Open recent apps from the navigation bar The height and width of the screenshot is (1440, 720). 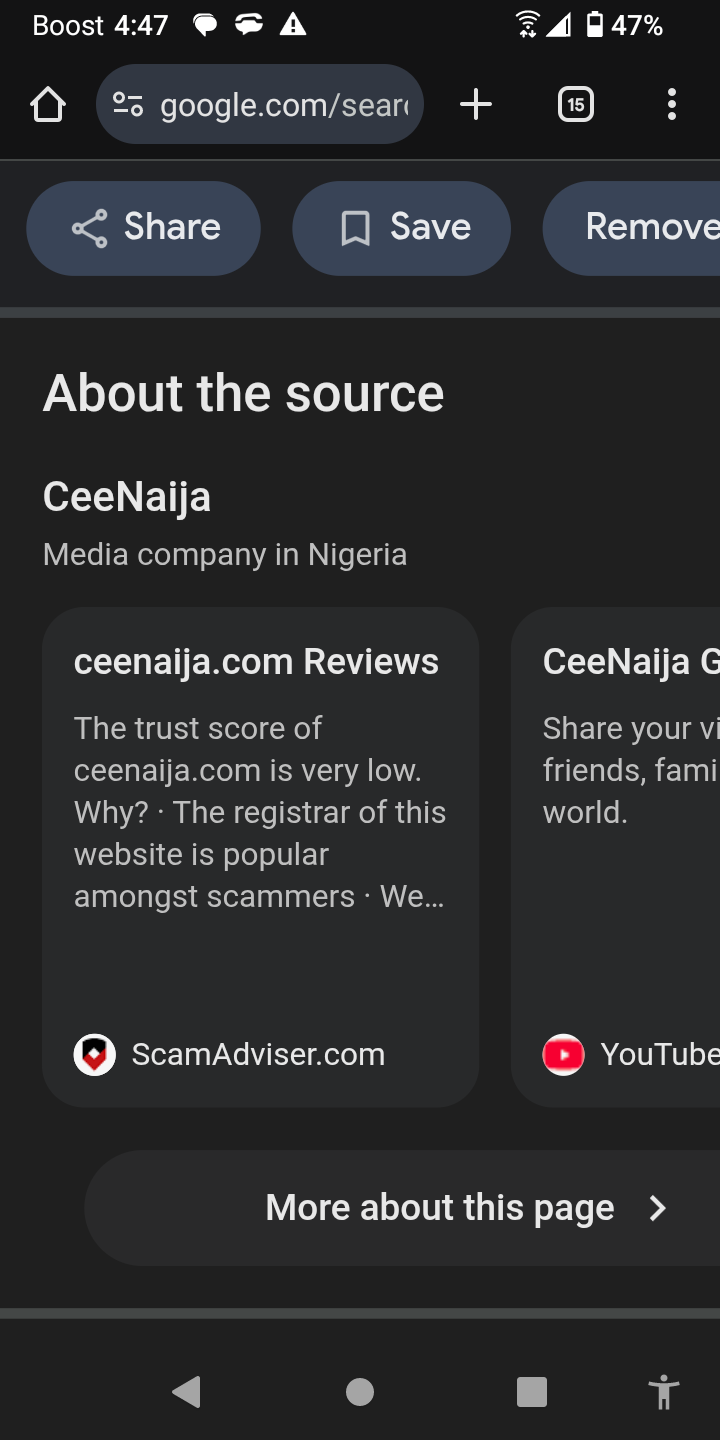pyautogui.click(x=532, y=1391)
